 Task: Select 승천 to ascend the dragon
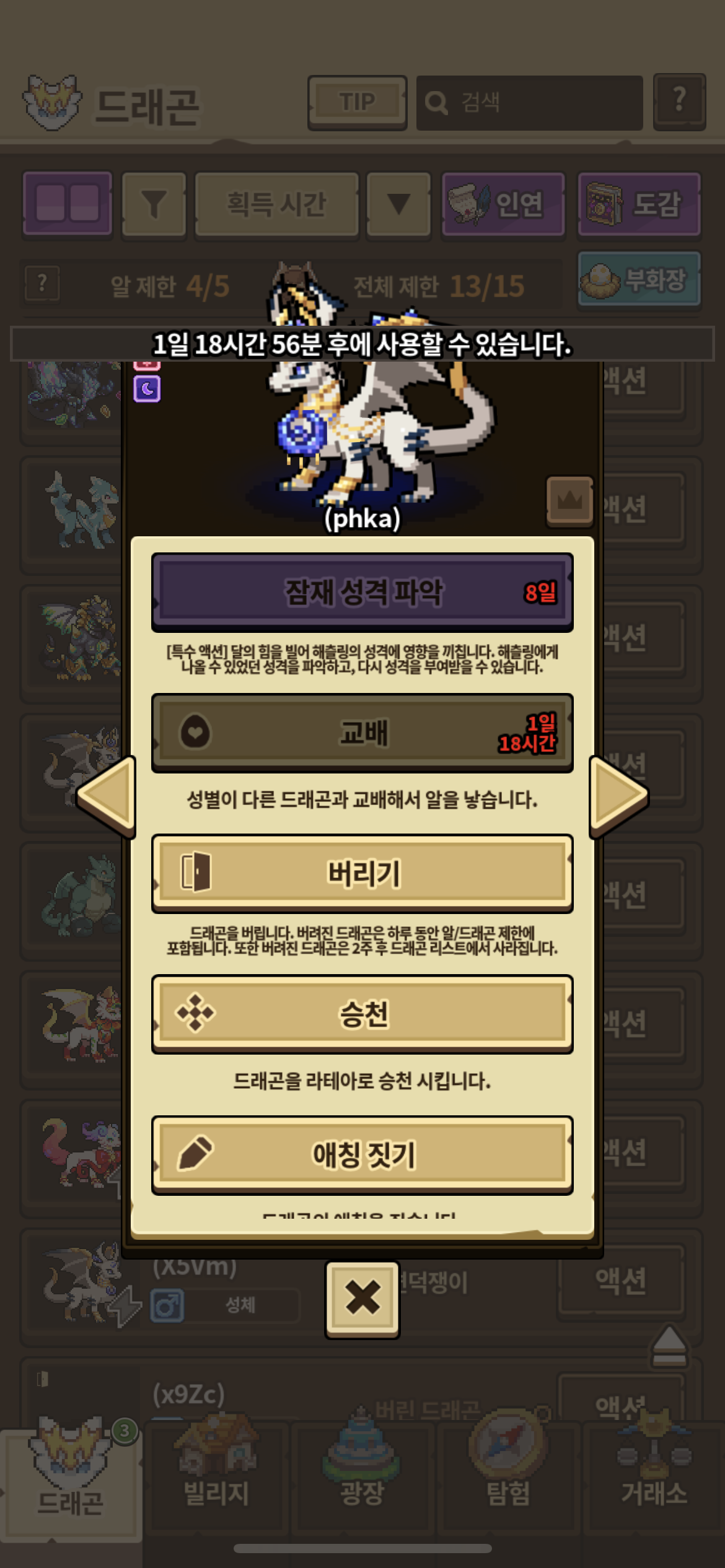(362, 1014)
